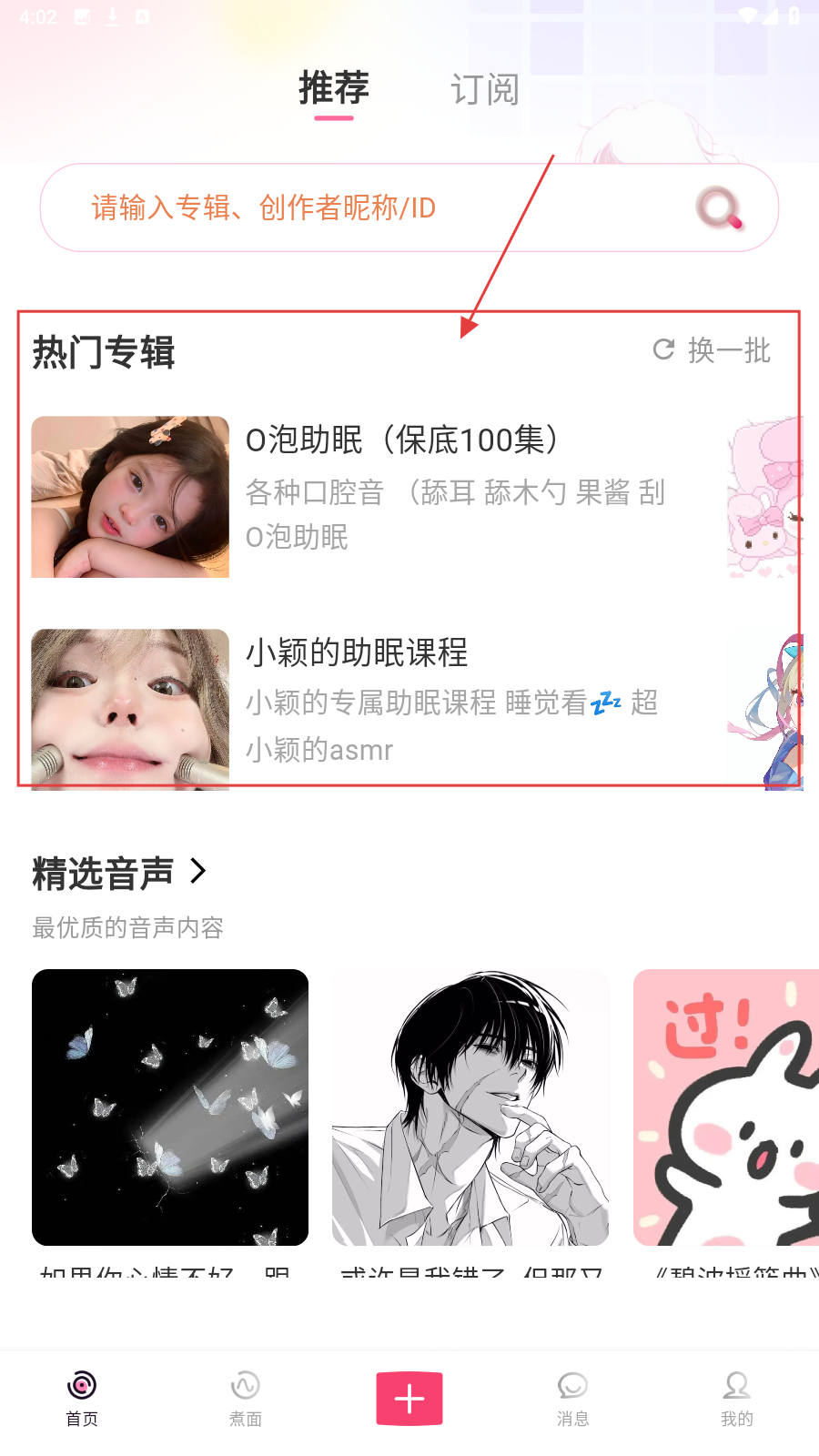
Task: Refresh hot albums with 换一批
Action: tap(712, 350)
